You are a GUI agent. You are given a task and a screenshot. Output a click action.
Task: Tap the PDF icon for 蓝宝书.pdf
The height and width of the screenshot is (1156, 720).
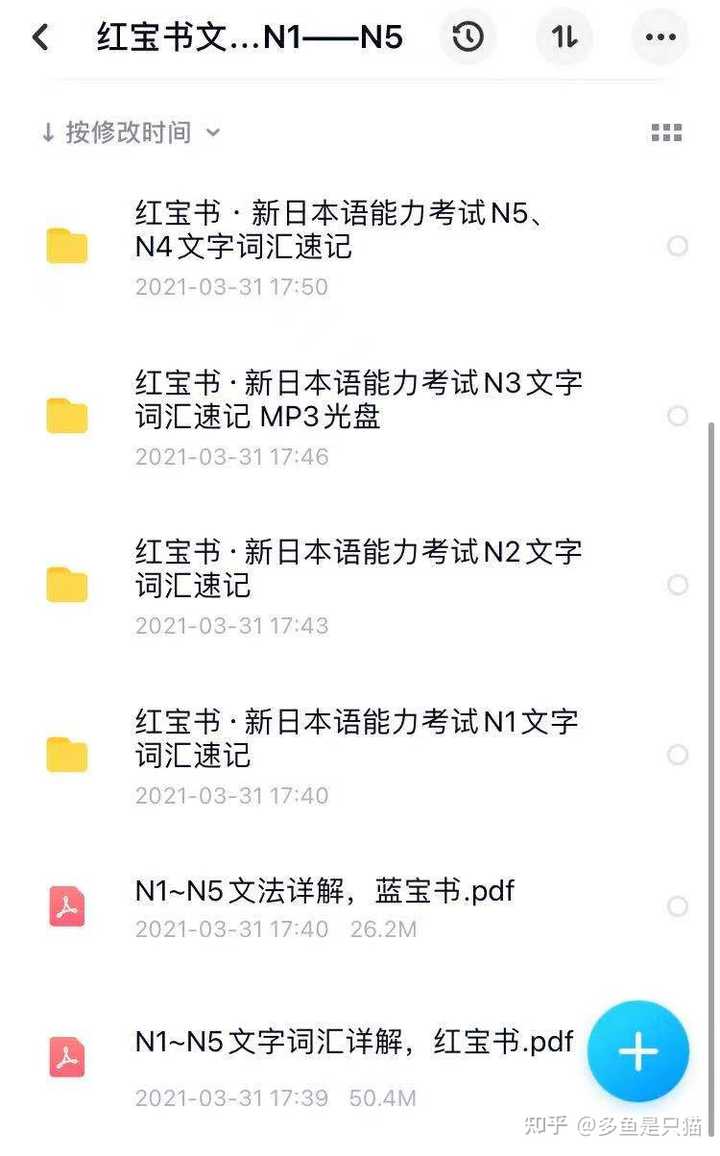[67, 908]
